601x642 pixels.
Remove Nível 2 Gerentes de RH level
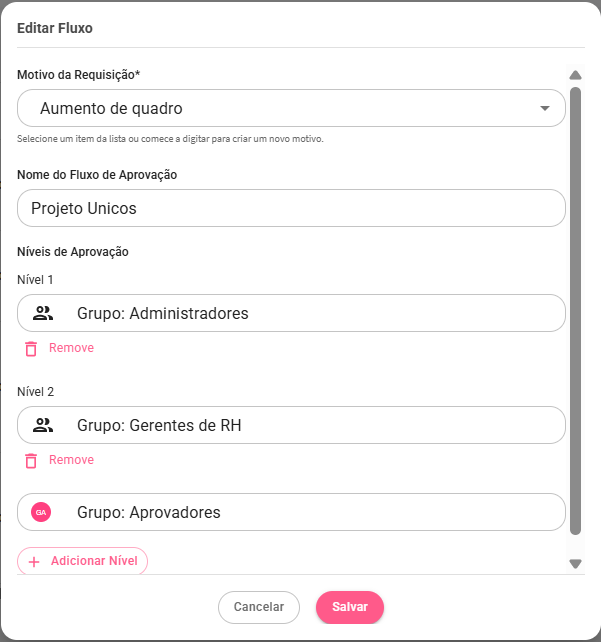[60, 460]
